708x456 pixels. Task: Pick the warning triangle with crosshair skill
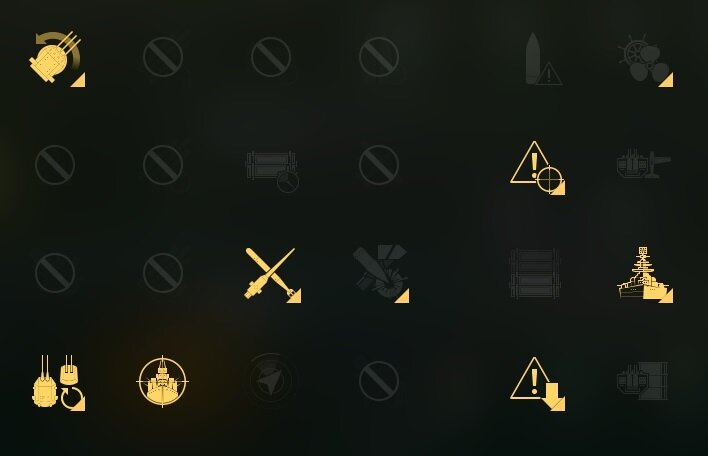536,165
